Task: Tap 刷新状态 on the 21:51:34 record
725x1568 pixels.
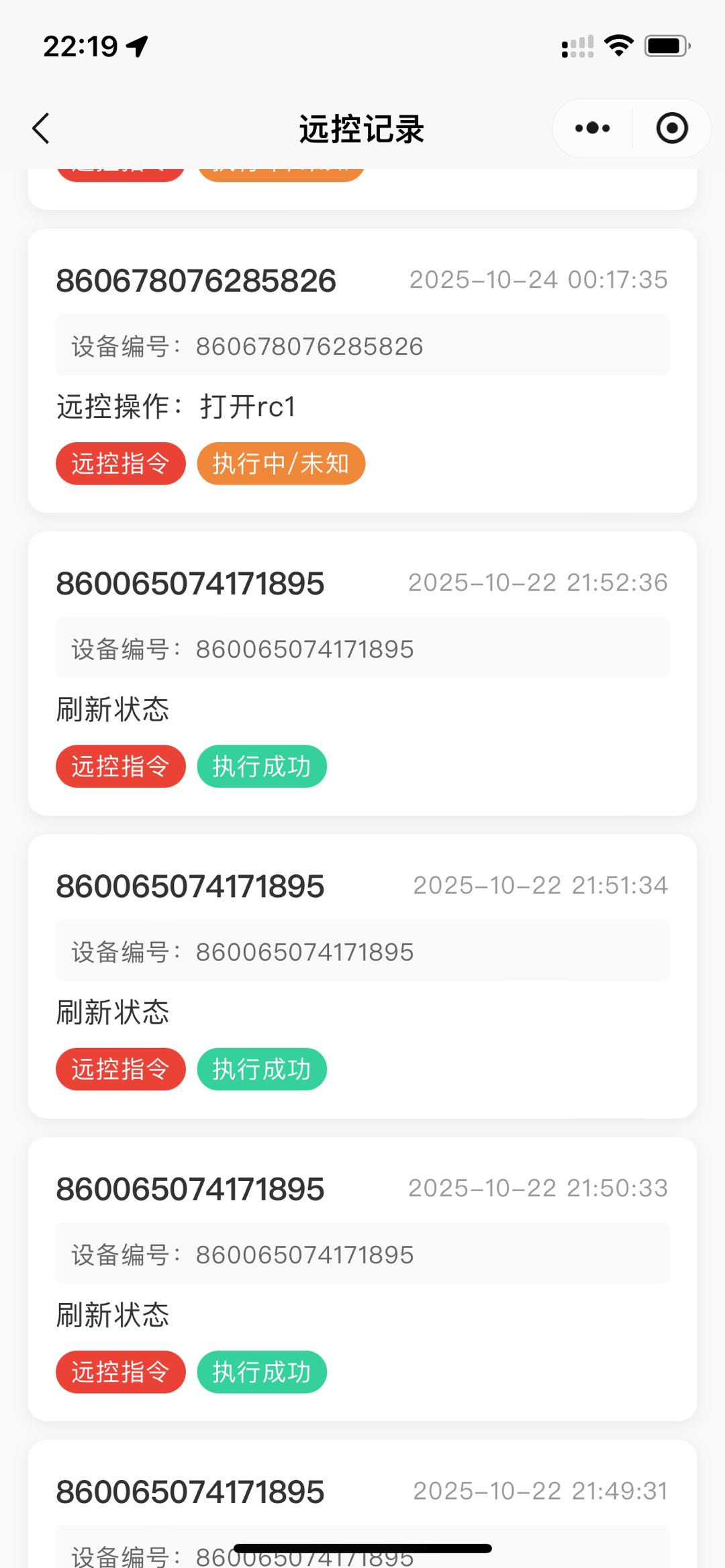Action: (111, 1011)
